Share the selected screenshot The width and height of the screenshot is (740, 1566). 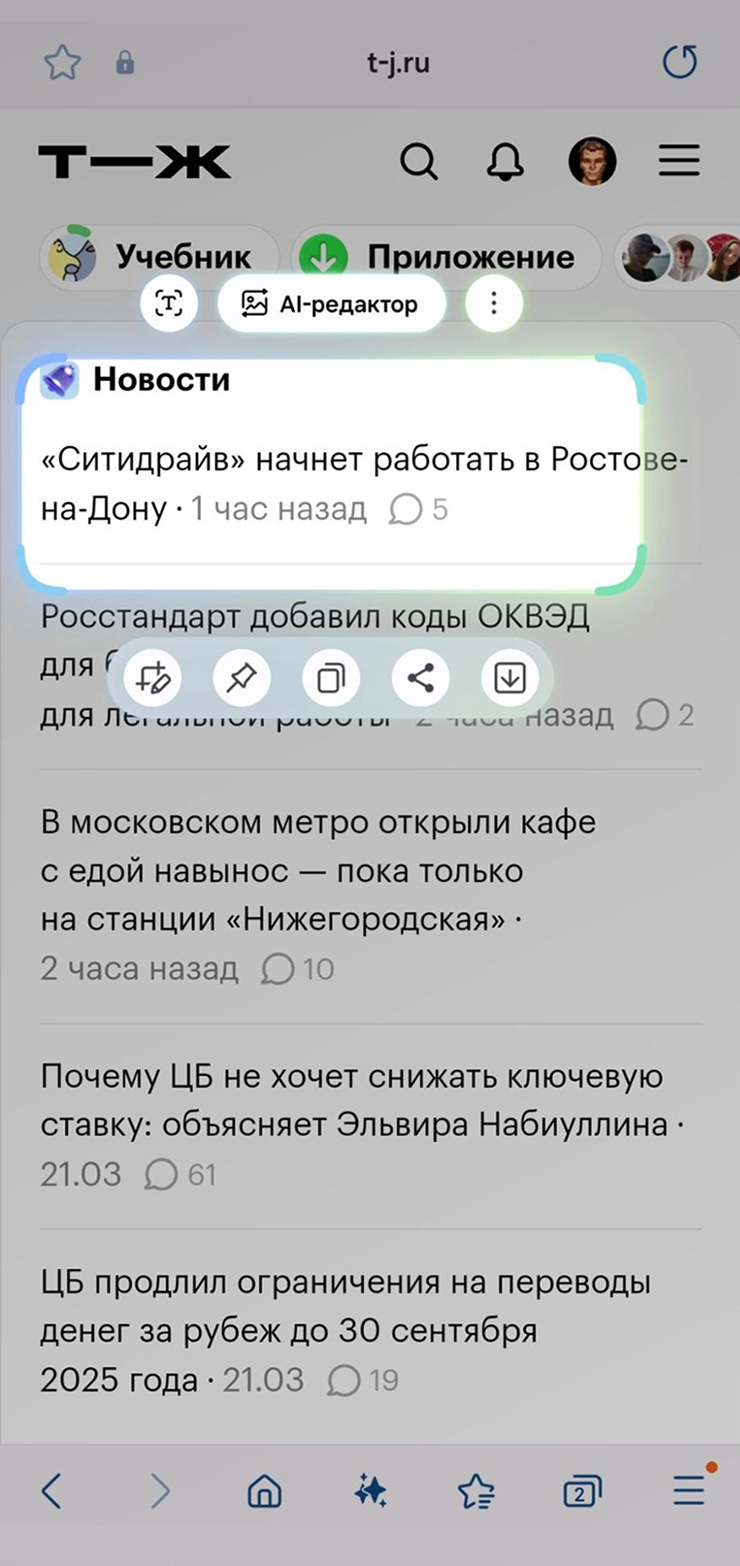click(420, 679)
